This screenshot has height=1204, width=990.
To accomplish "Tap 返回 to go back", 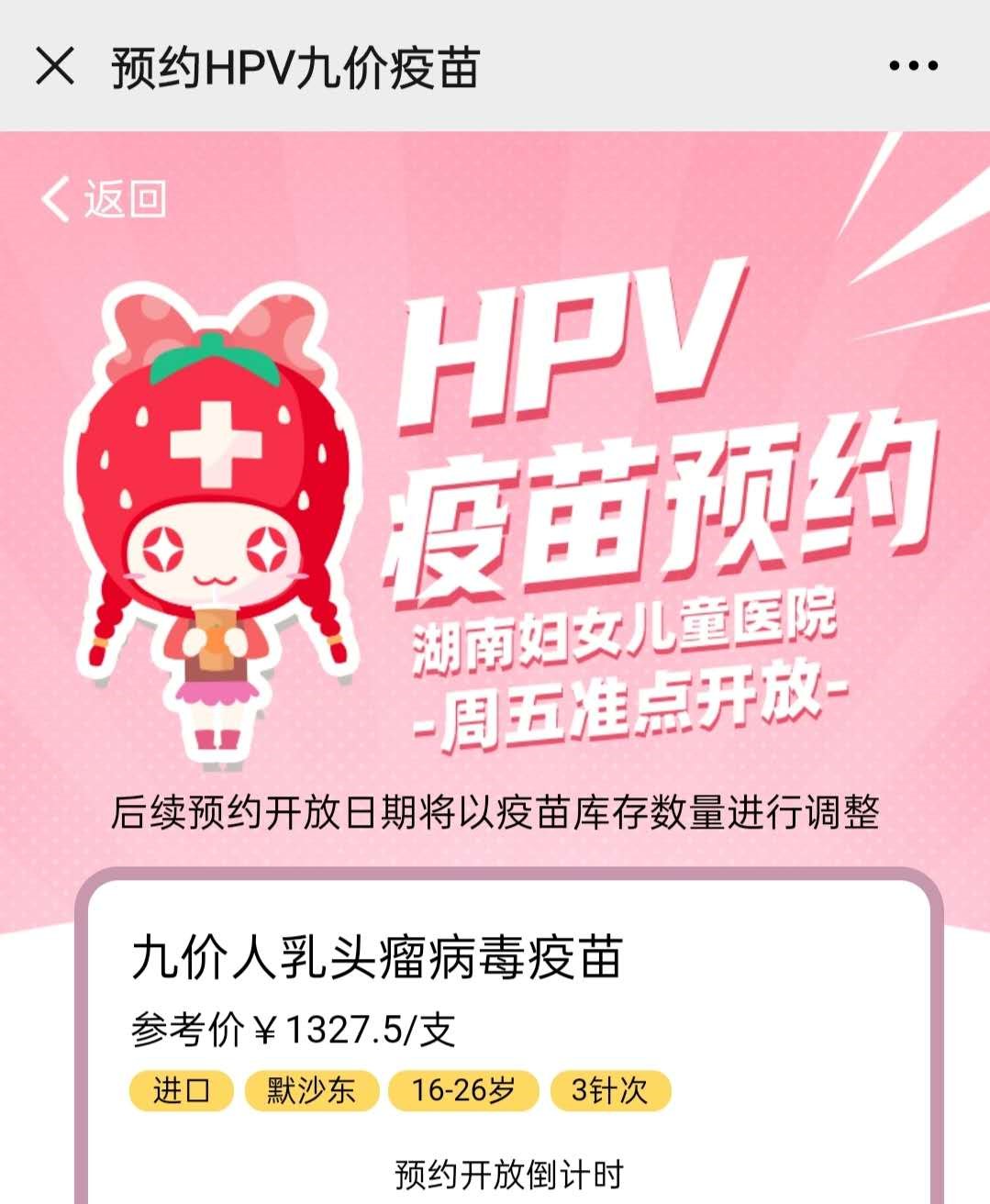I will coord(104,198).
